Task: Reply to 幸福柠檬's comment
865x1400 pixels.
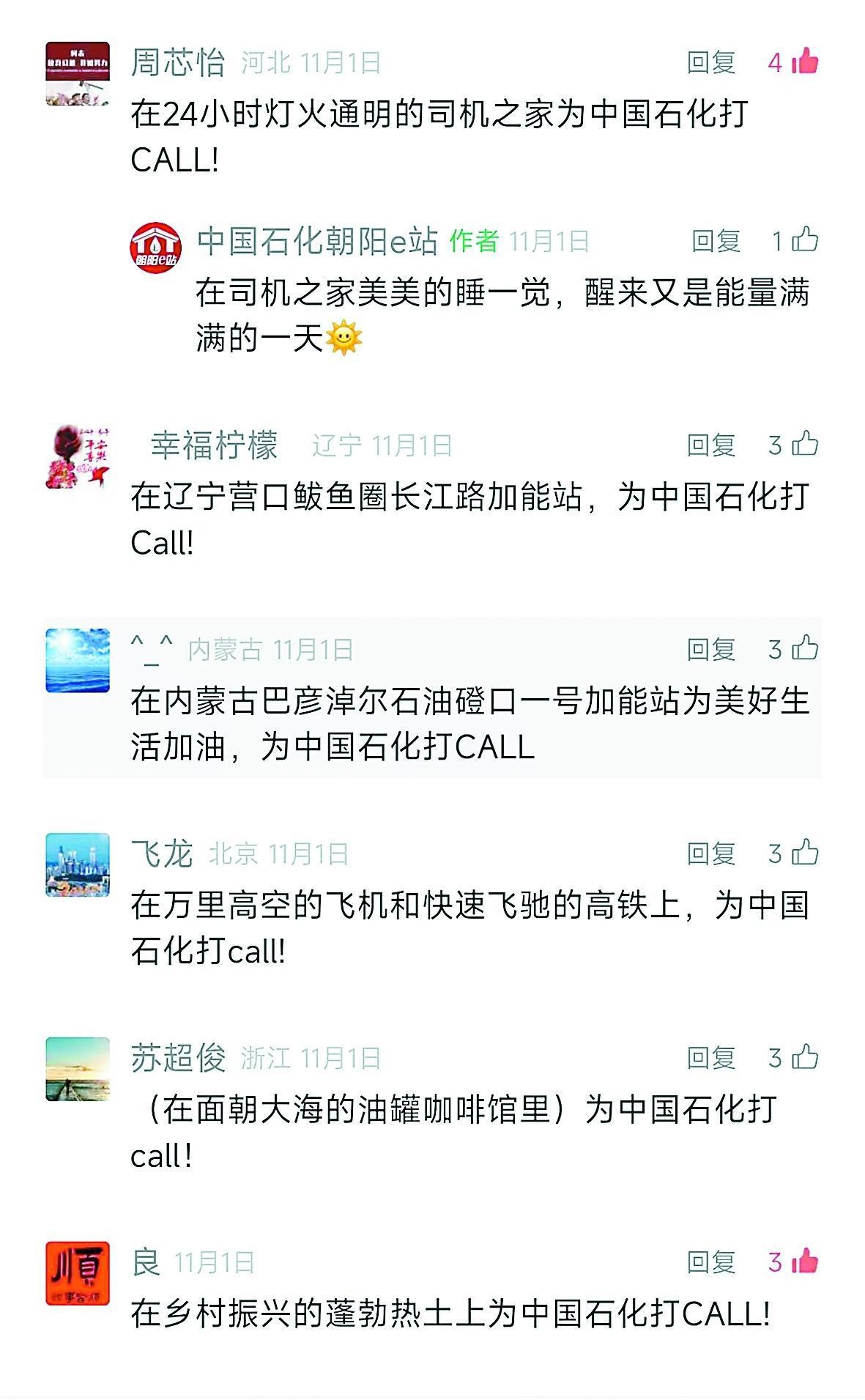Action: (x=710, y=445)
